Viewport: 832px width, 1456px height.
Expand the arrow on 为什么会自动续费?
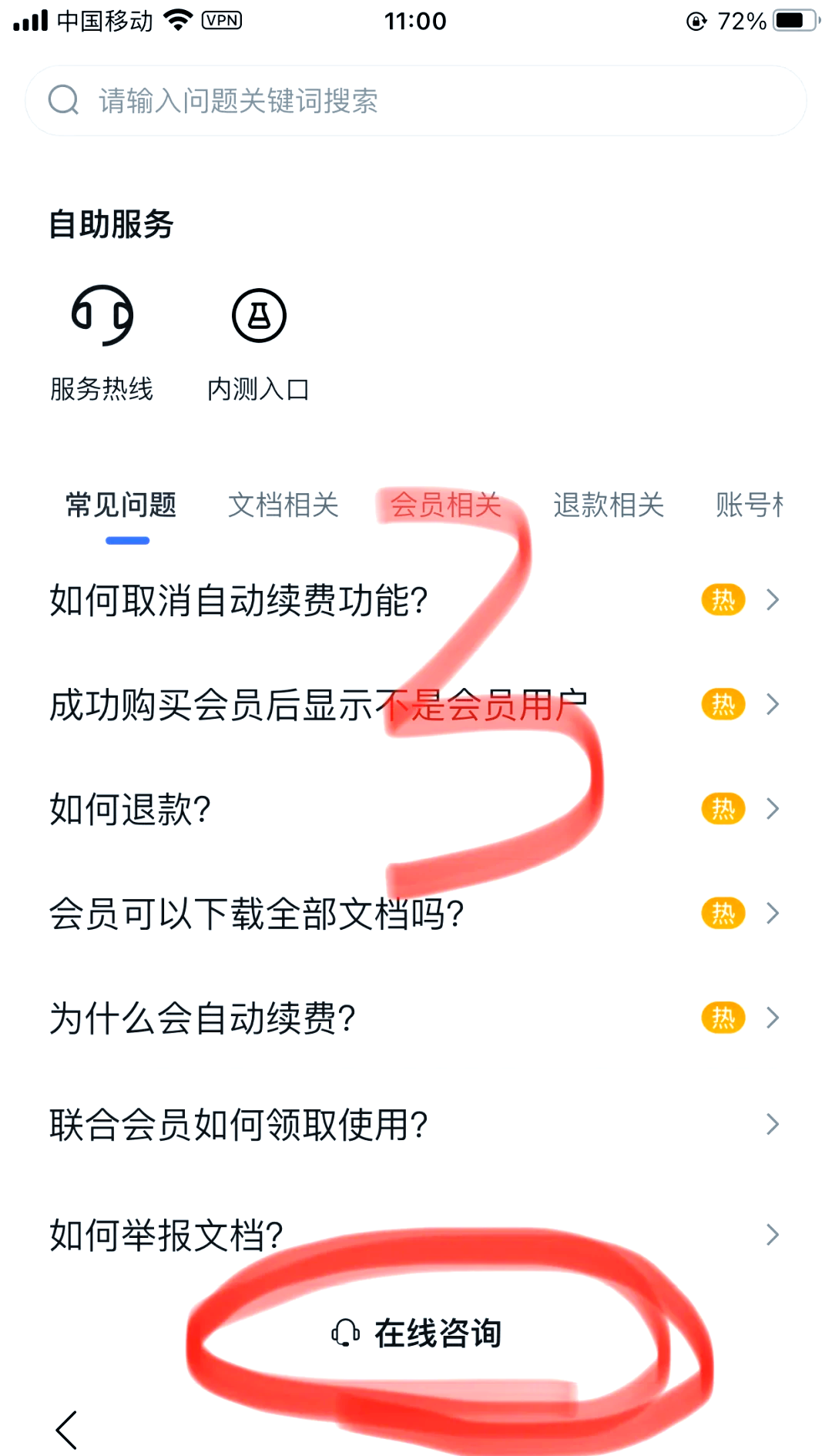coord(773,1017)
